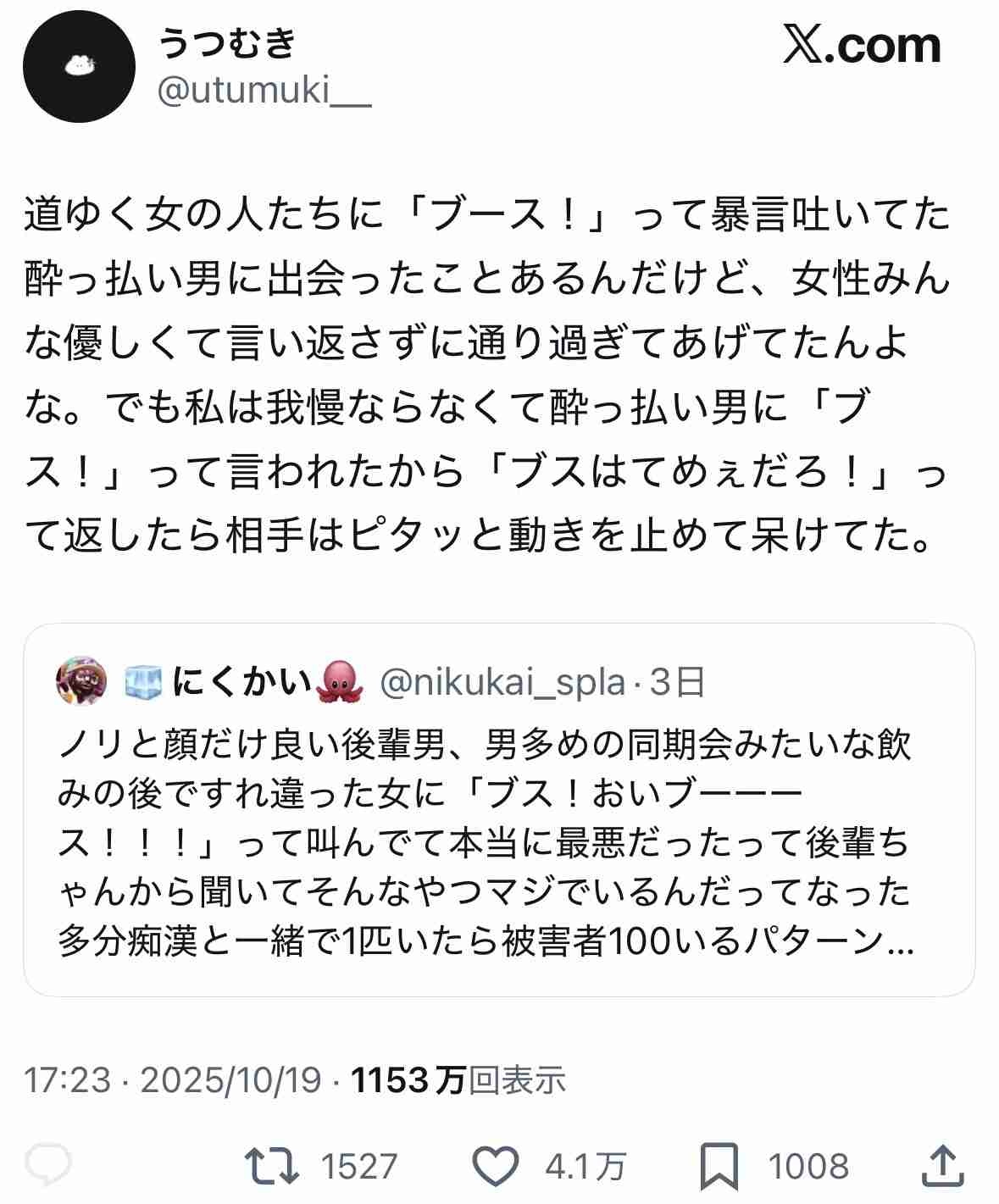Repost this post with 1527 reposts
Viewport: 999px width, 1204px height.
(x=272, y=1167)
